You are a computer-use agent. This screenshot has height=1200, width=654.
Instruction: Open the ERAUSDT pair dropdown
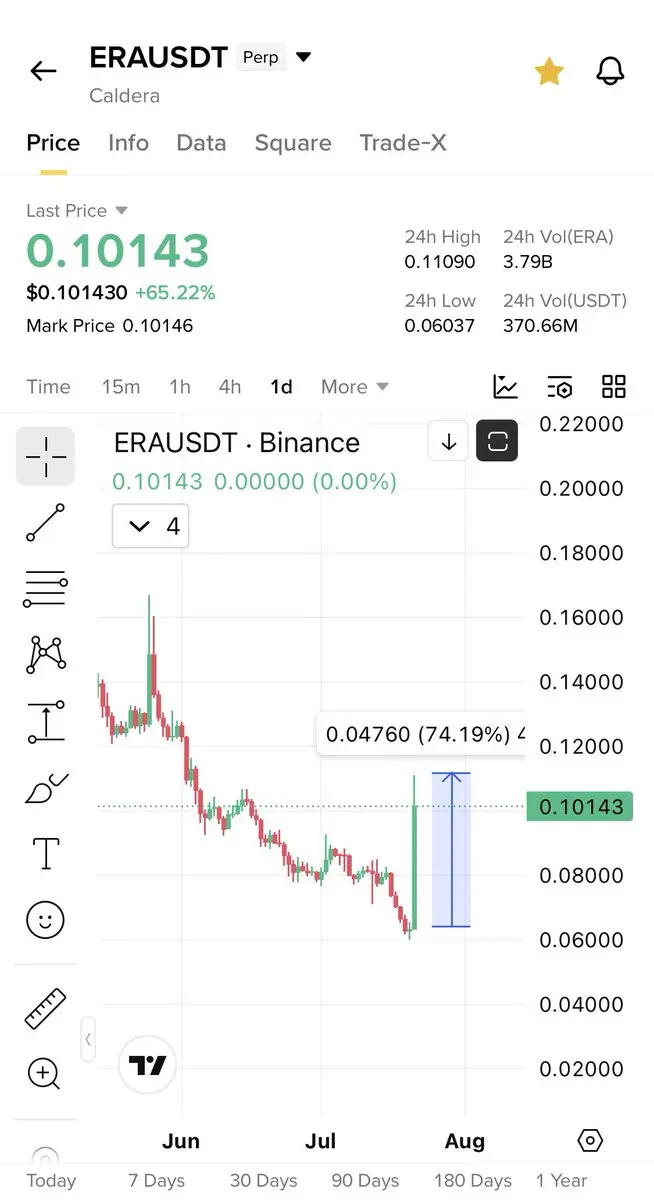(x=304, y=57)
